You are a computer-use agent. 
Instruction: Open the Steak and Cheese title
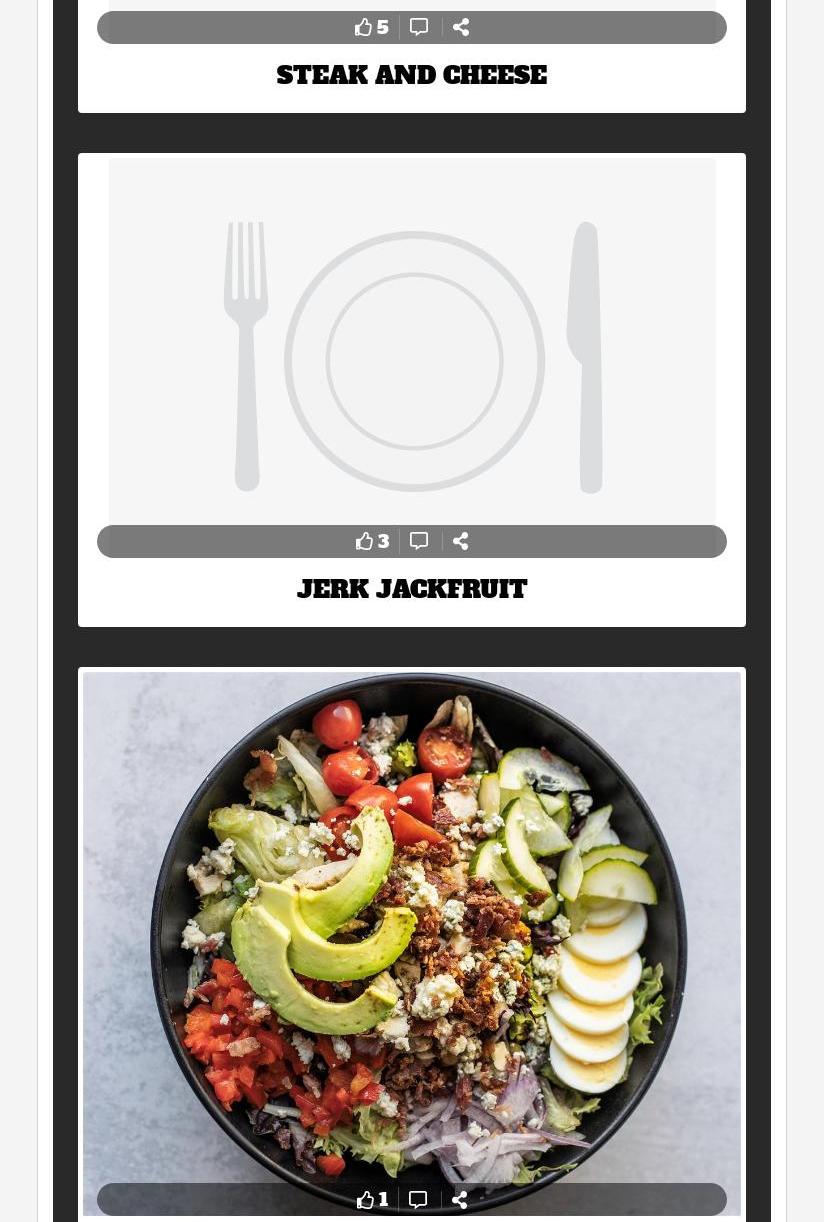pyautogui.click(x=411, y=75)
